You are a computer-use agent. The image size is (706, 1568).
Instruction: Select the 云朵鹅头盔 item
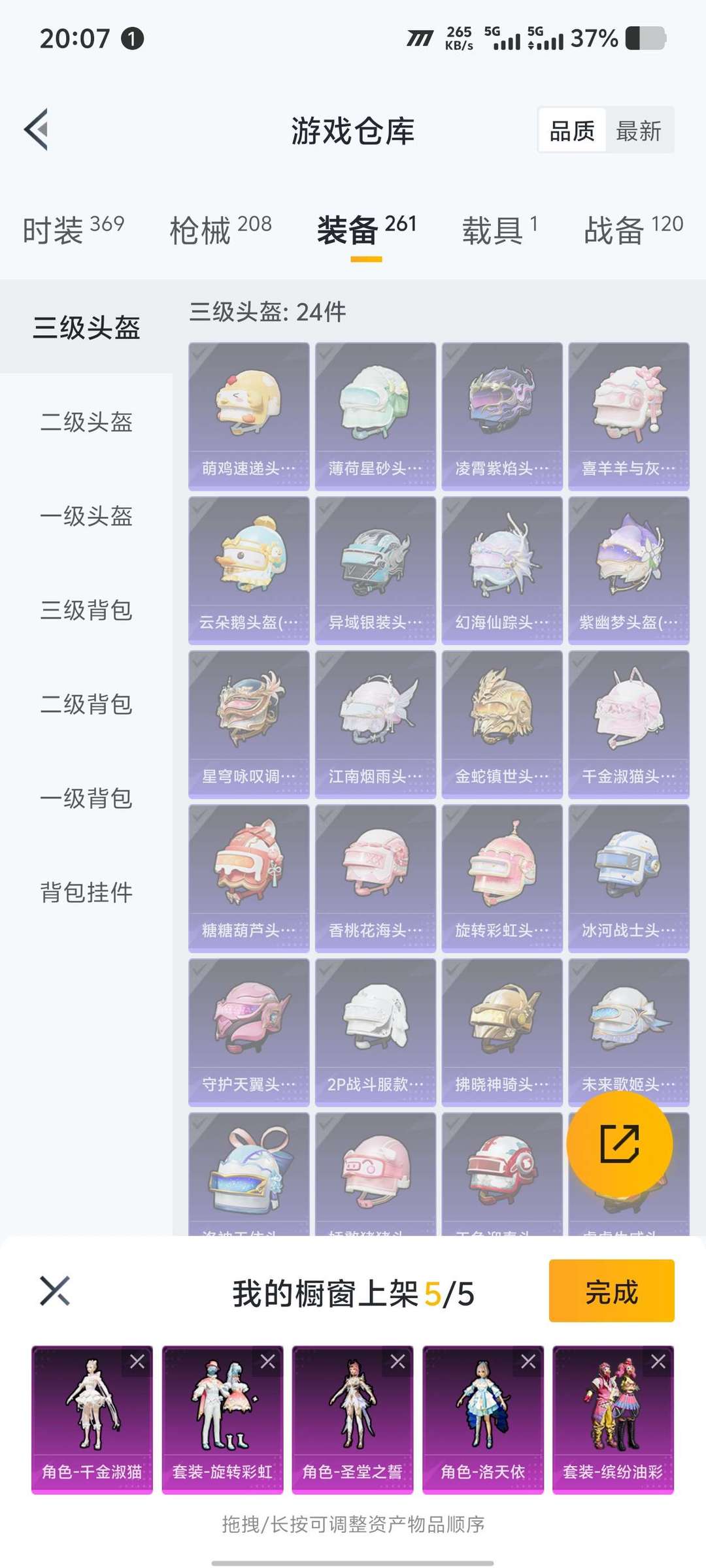pos(248,567)
